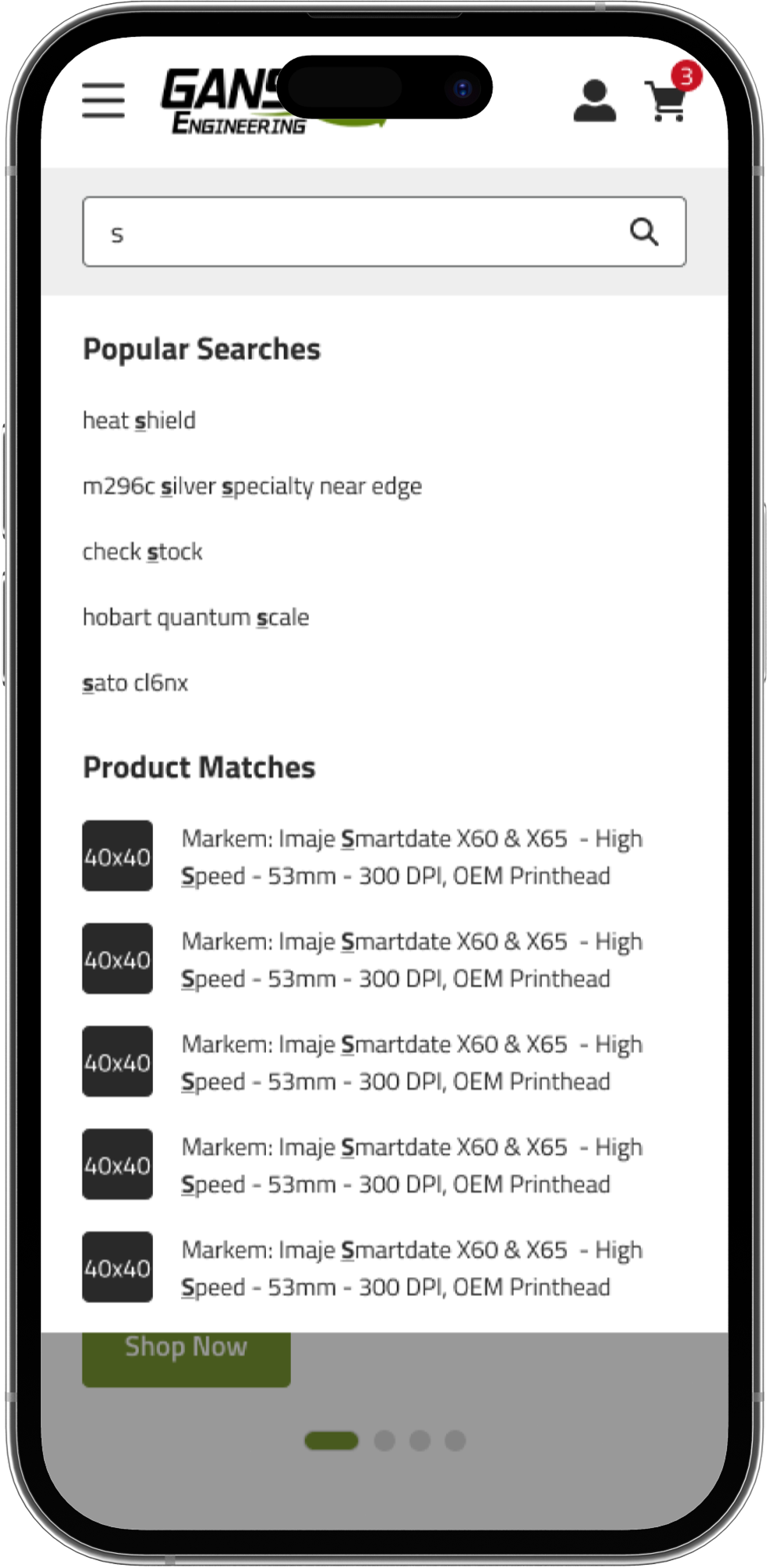767x1568 pixels.
Task: Select the 'sato cl6nx' suggestion
Action: coord(136,684)
